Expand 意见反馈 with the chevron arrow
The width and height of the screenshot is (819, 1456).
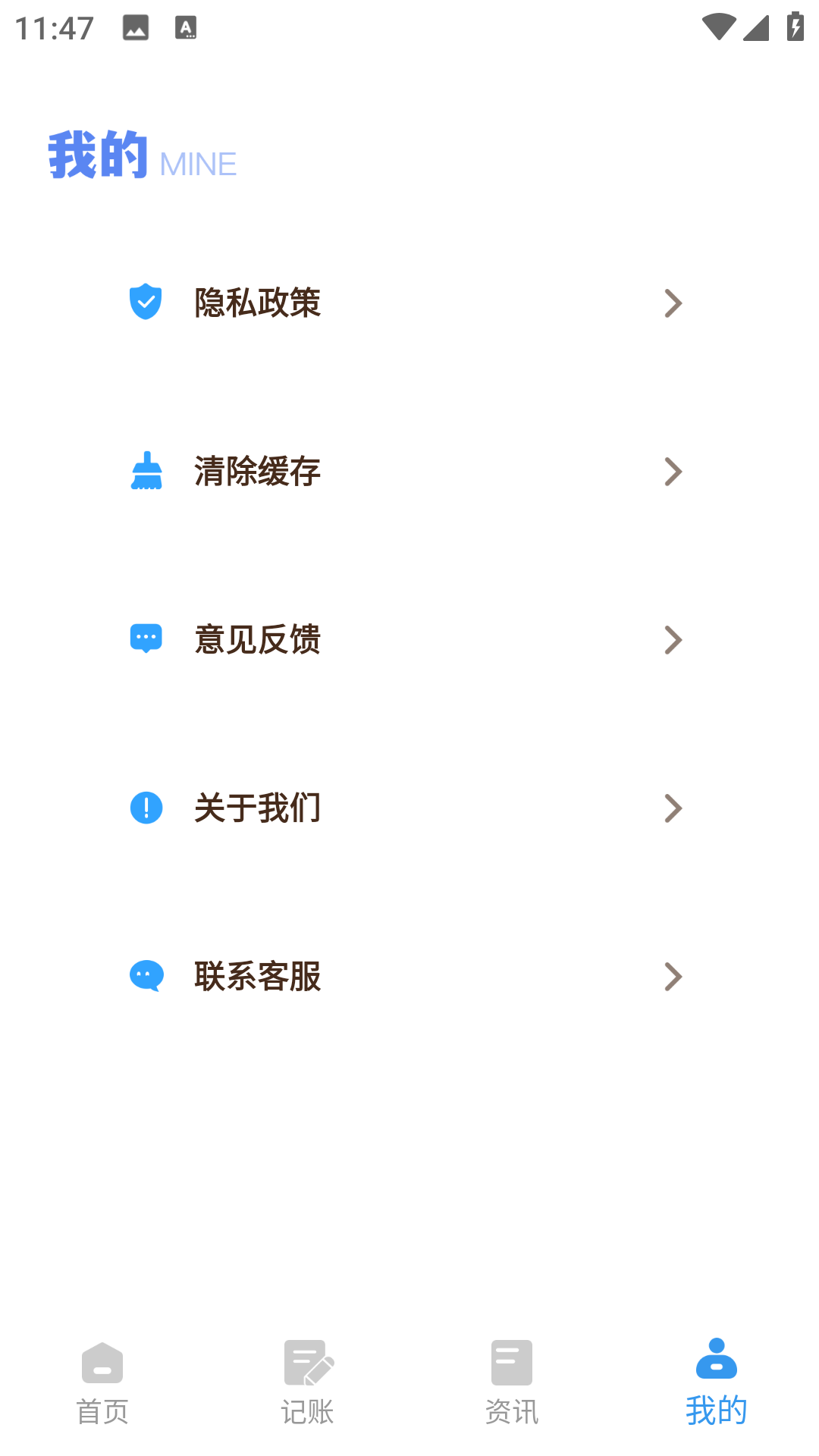tap(673, 639)
